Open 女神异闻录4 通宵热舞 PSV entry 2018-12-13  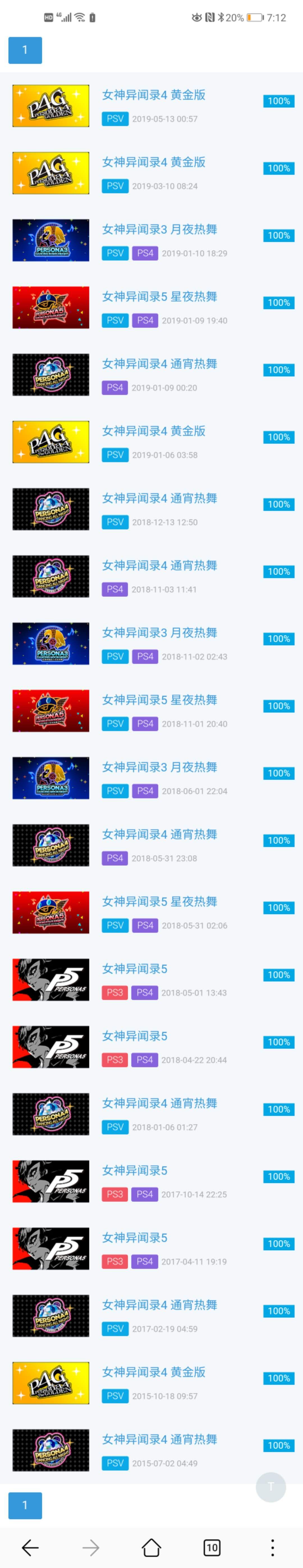click(159, 499)
